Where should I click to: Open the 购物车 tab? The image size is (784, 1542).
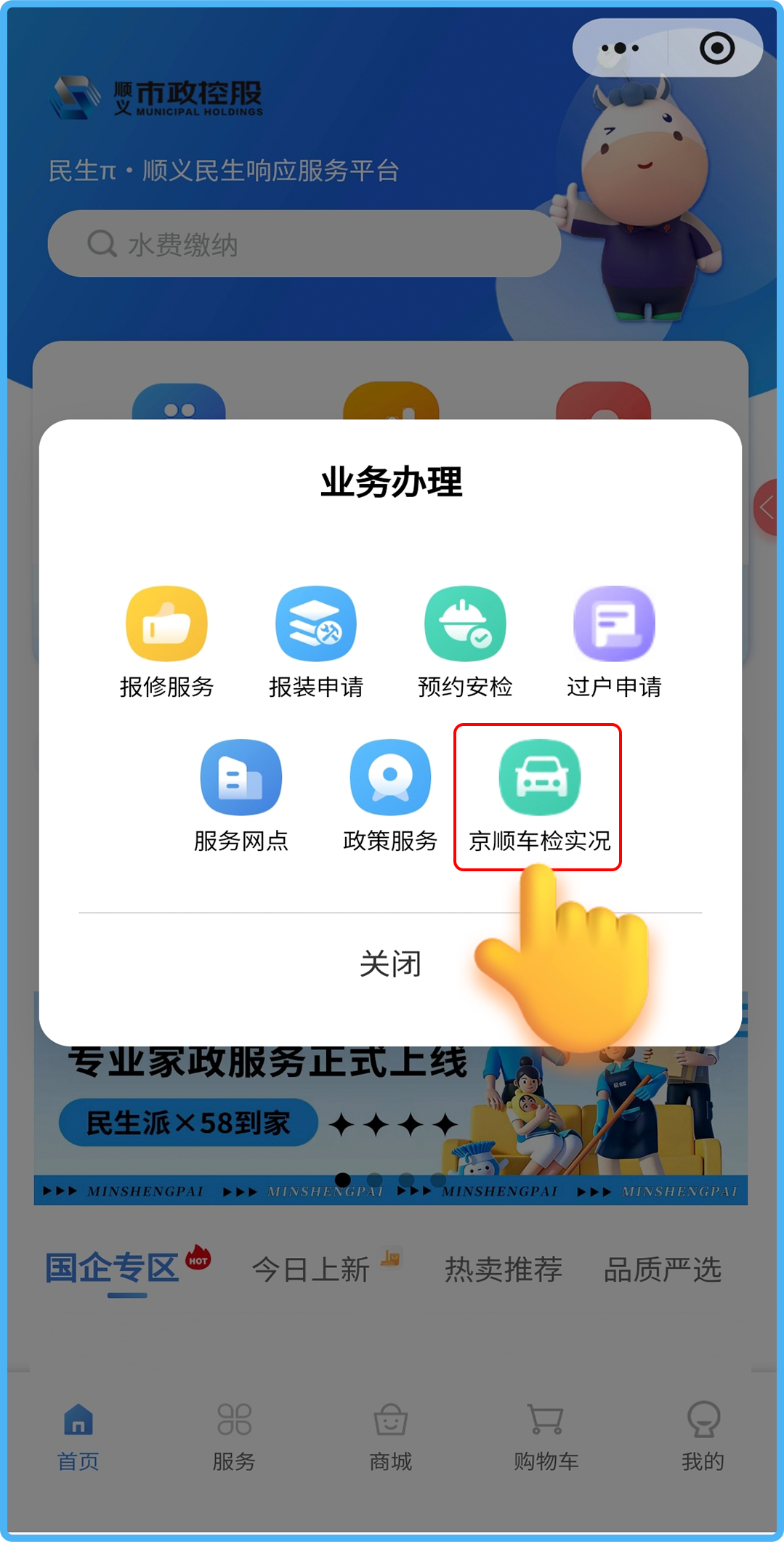click(546, 1437)
